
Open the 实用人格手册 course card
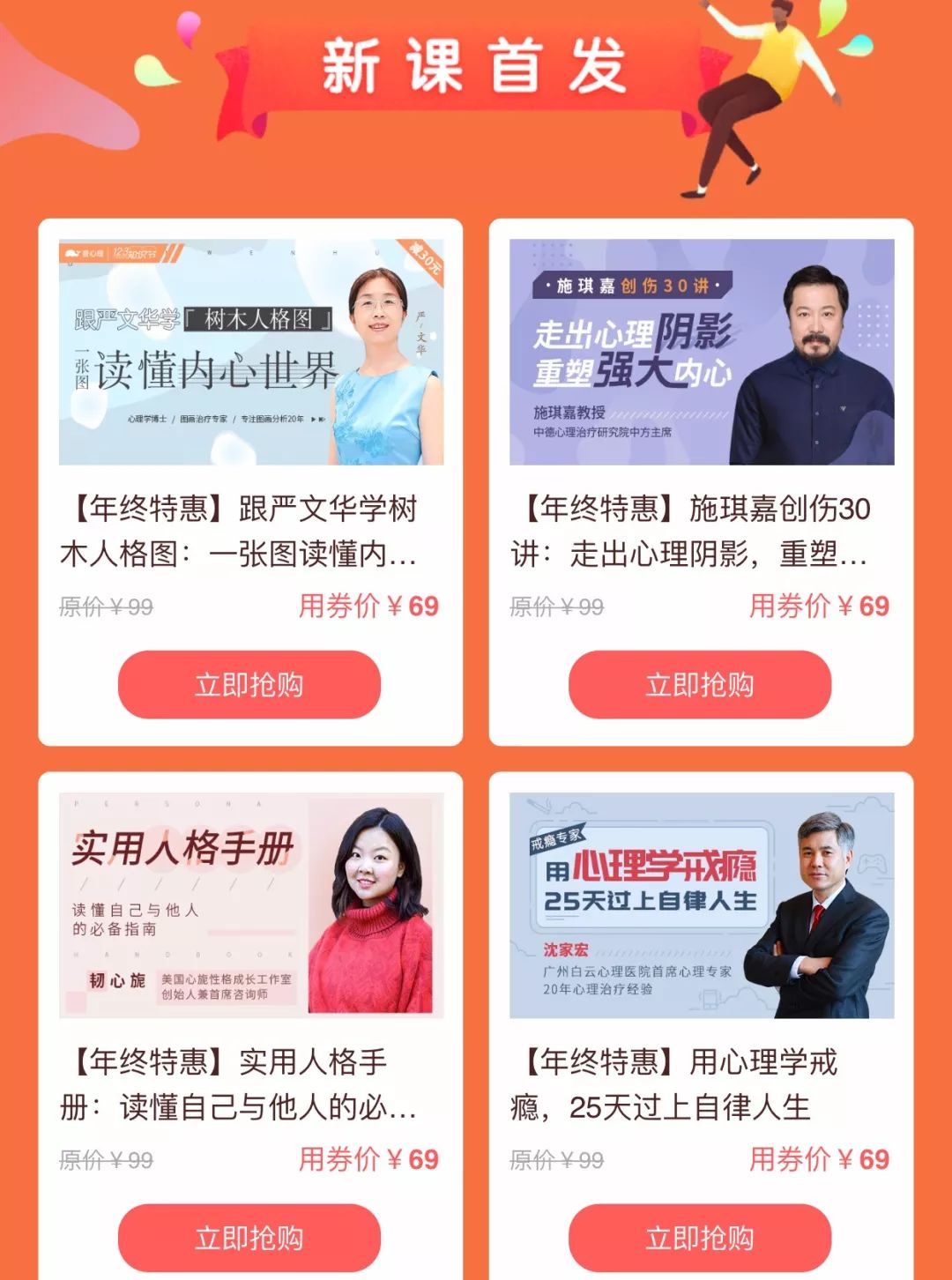(251, 905)
